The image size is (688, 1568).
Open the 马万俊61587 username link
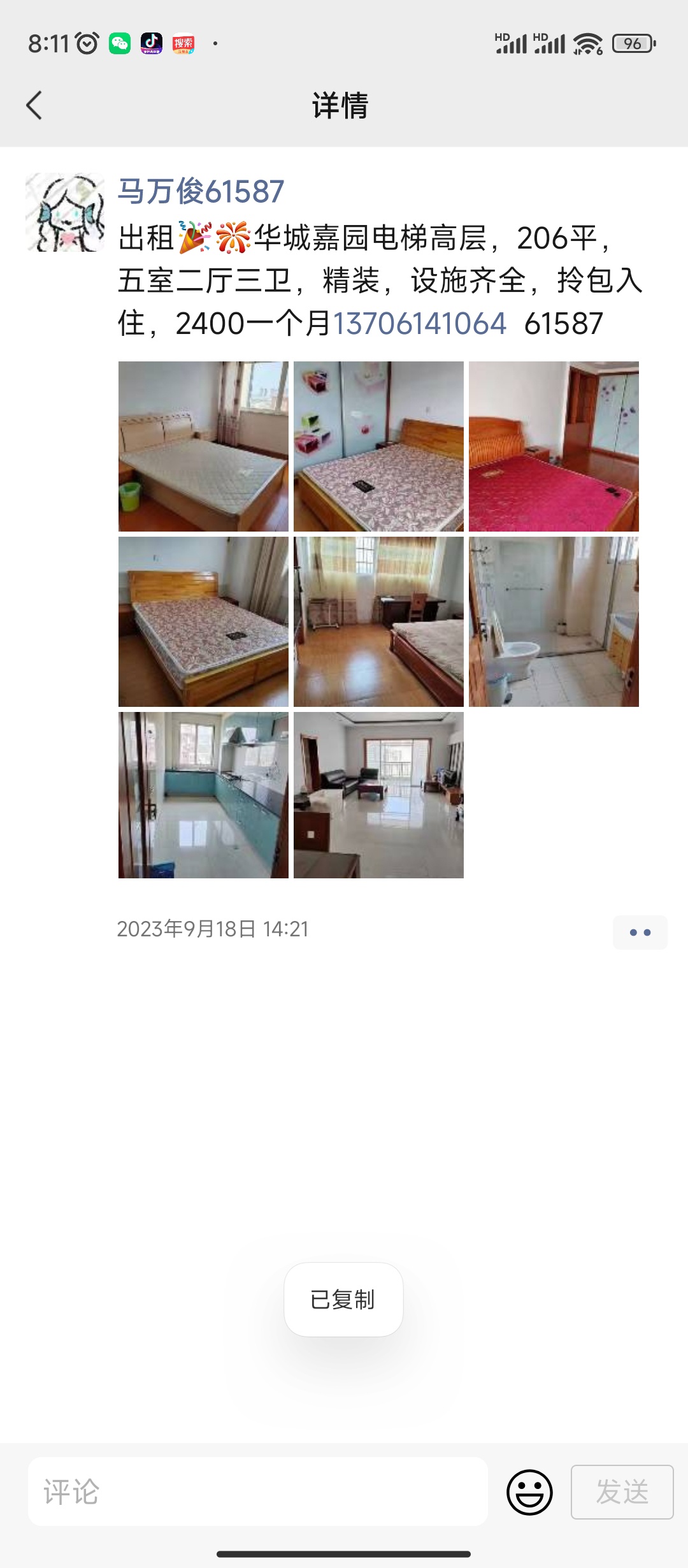[x=201, y=191]
